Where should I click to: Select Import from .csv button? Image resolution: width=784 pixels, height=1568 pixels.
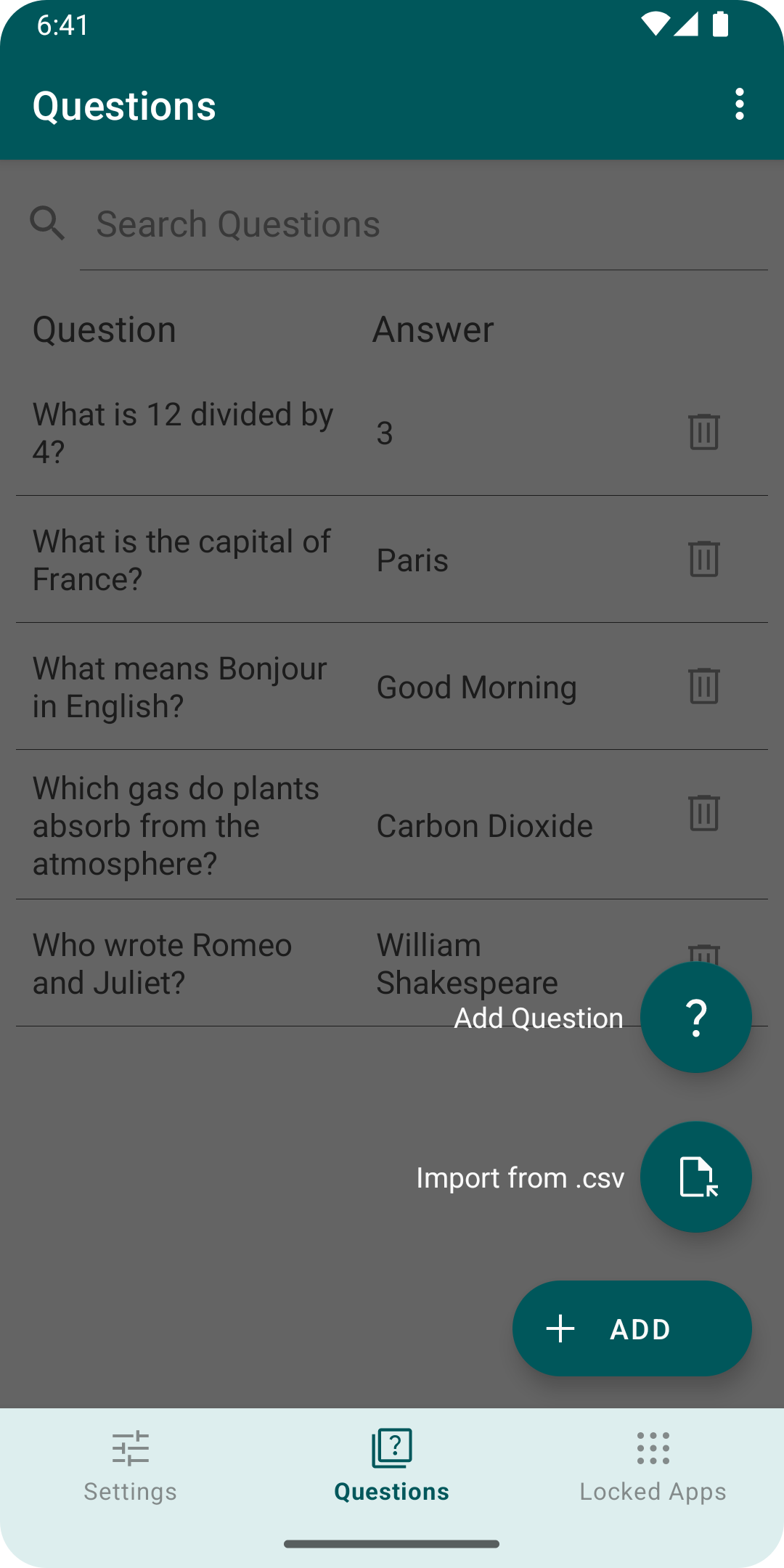(x=695, y=1177)
